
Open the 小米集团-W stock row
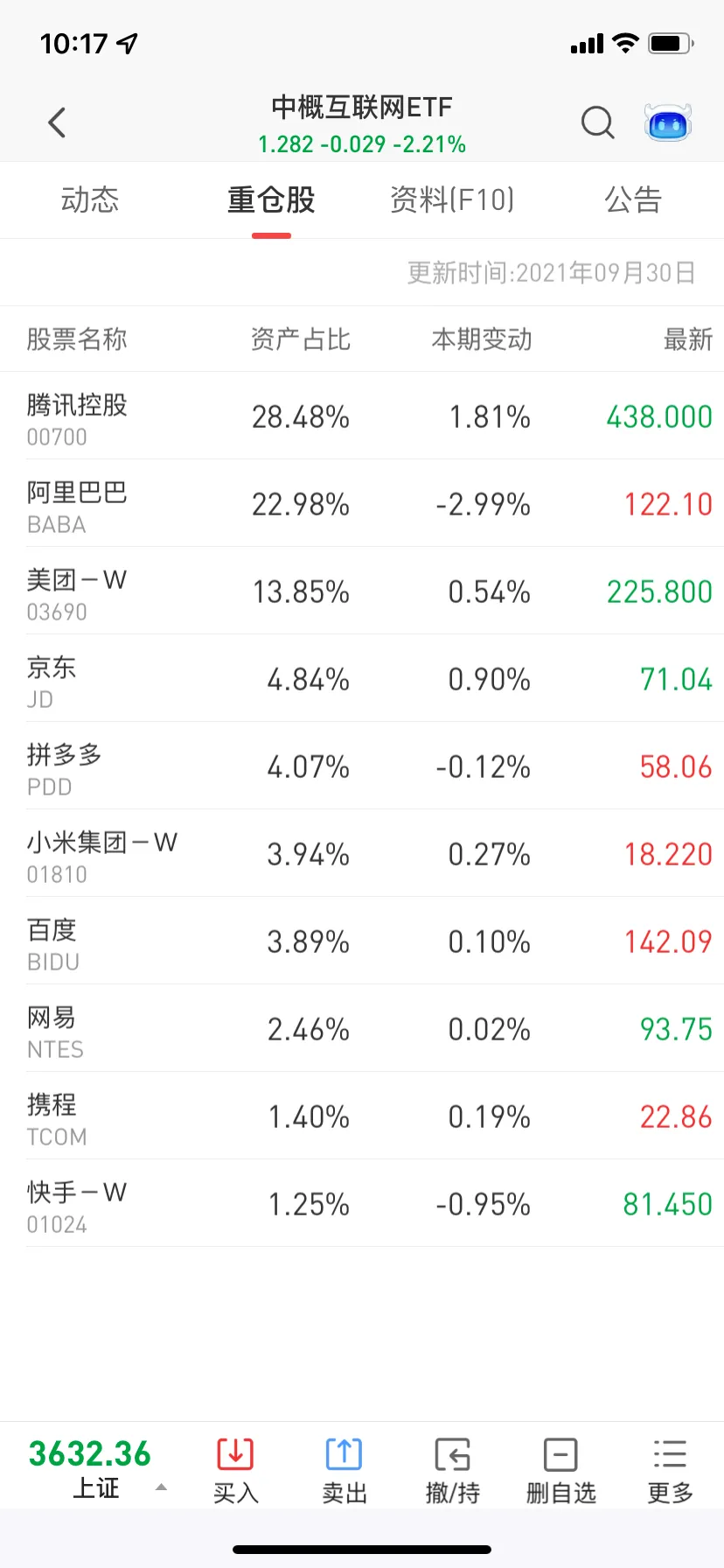coord(362,853)
